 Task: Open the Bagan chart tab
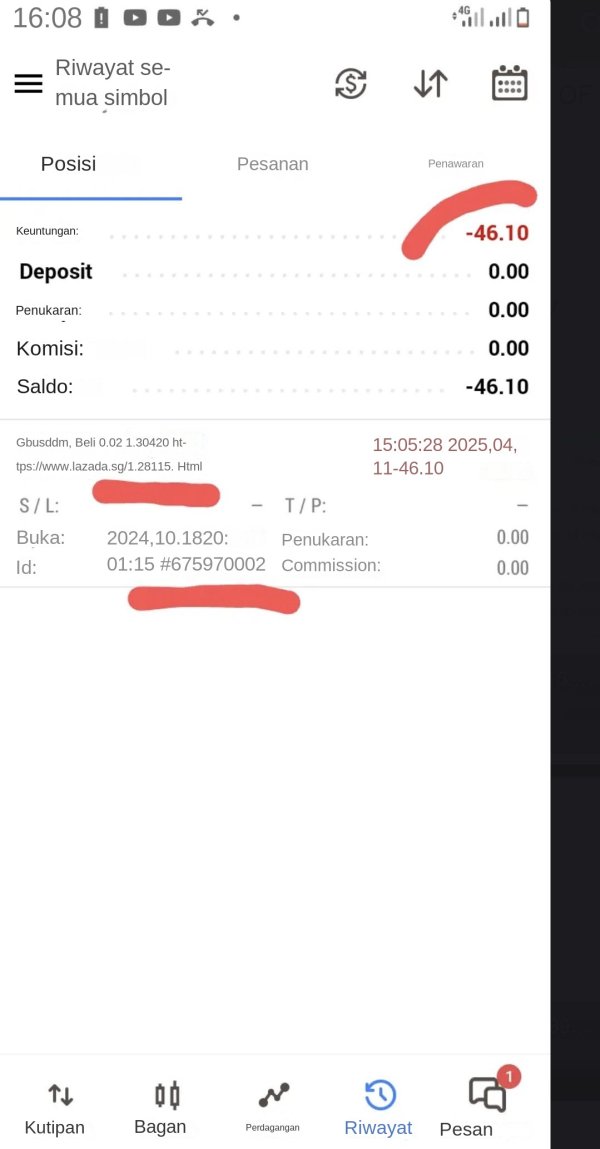(x=160, y=1108)
